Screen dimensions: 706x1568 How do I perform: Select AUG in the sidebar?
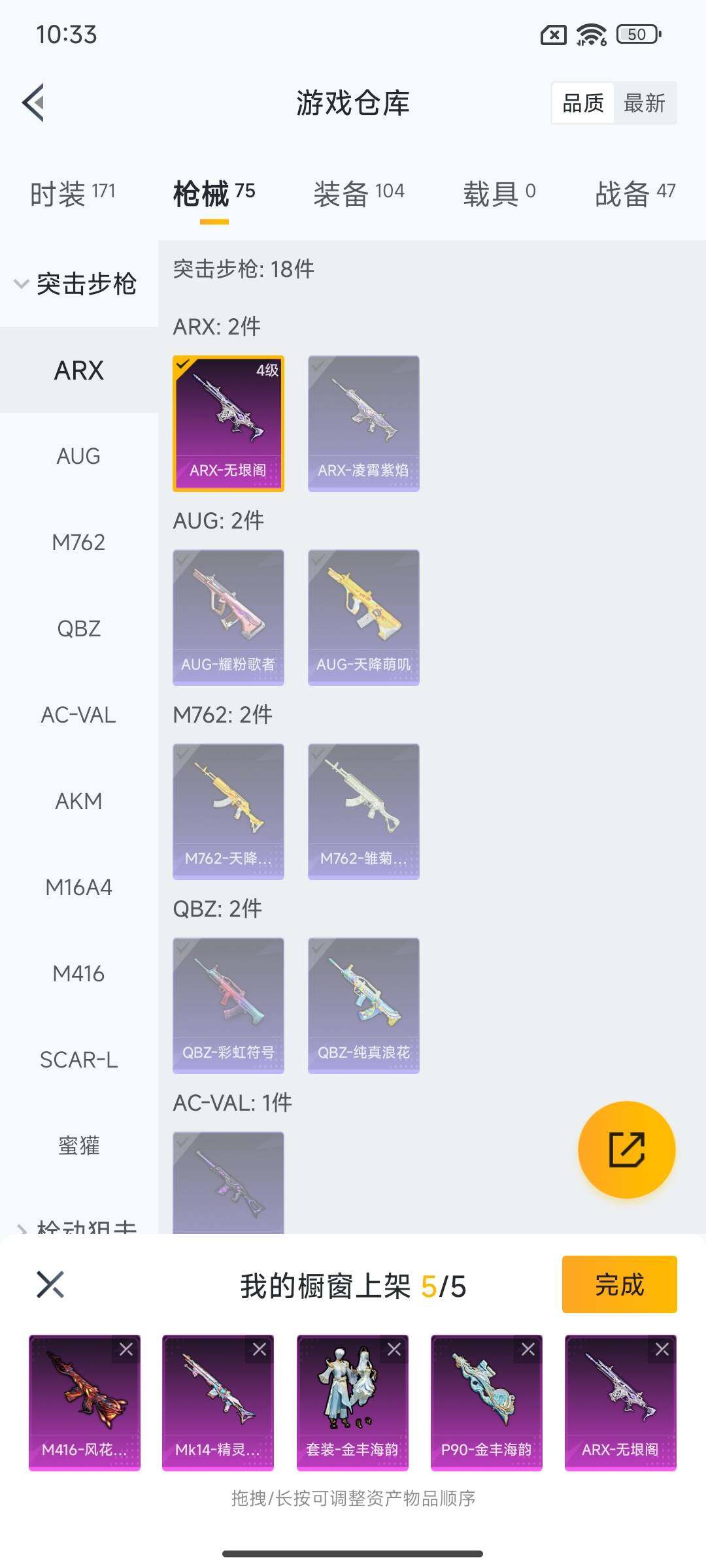78,456
